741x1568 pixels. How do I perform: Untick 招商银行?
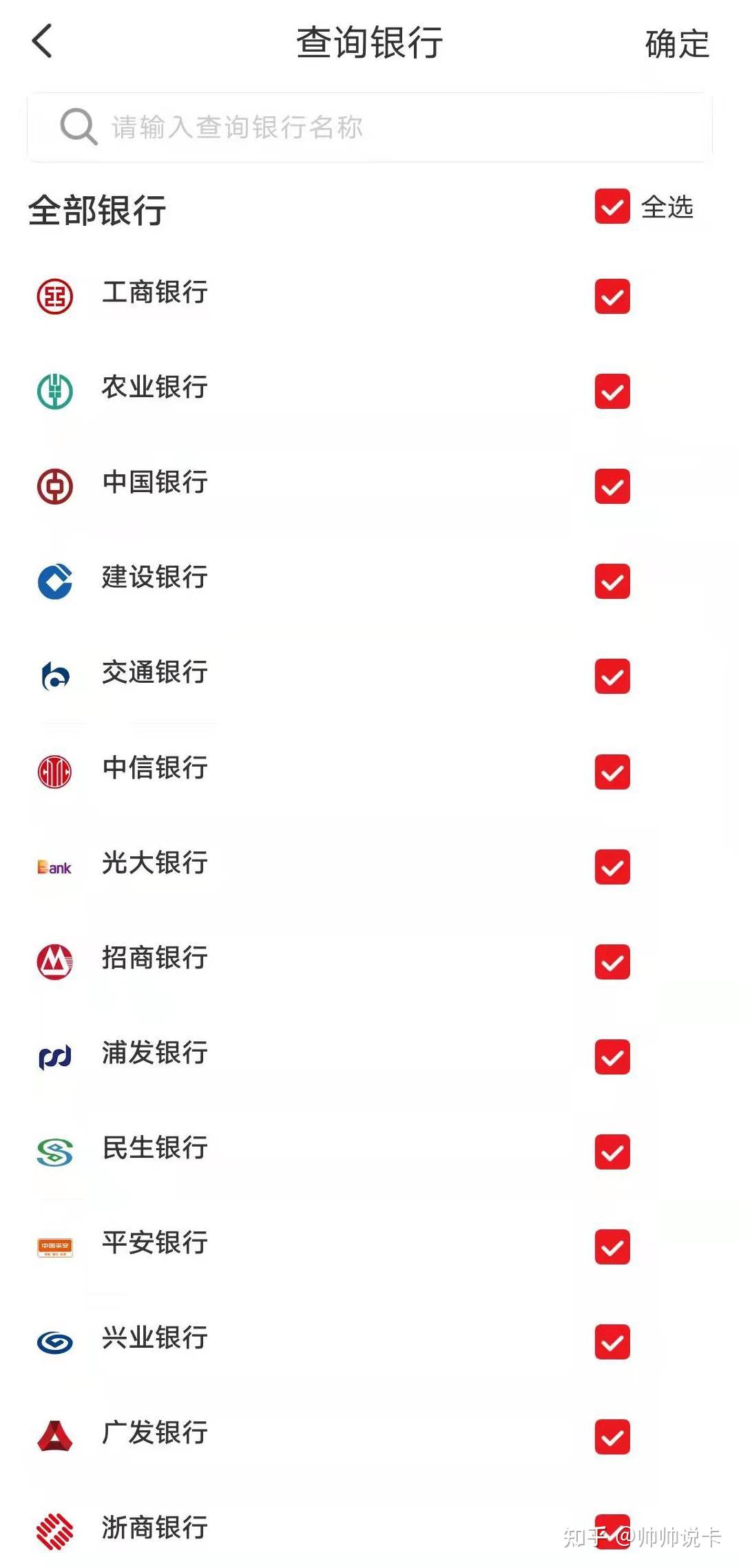(x=612, y=962)
